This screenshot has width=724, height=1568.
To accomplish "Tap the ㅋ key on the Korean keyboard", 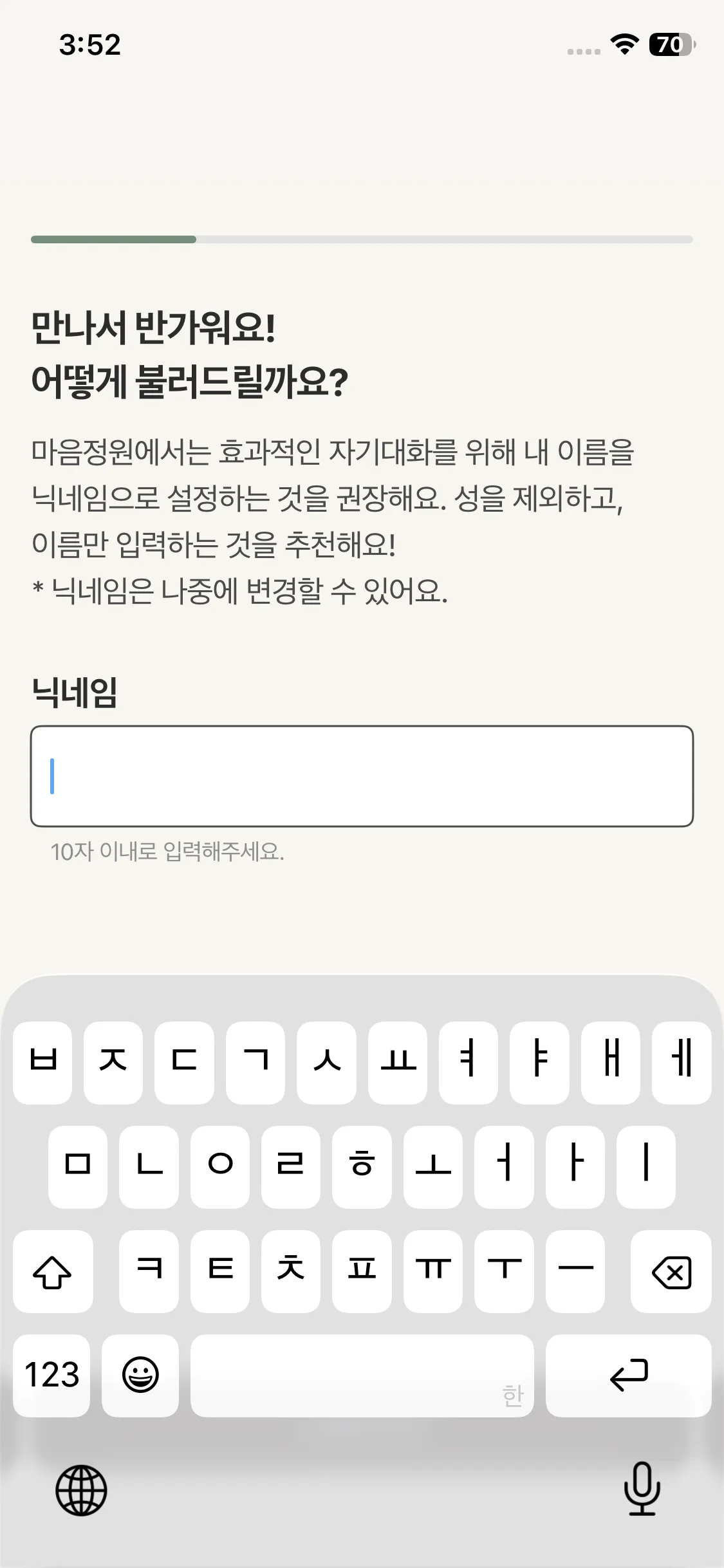I will 149,1271.
